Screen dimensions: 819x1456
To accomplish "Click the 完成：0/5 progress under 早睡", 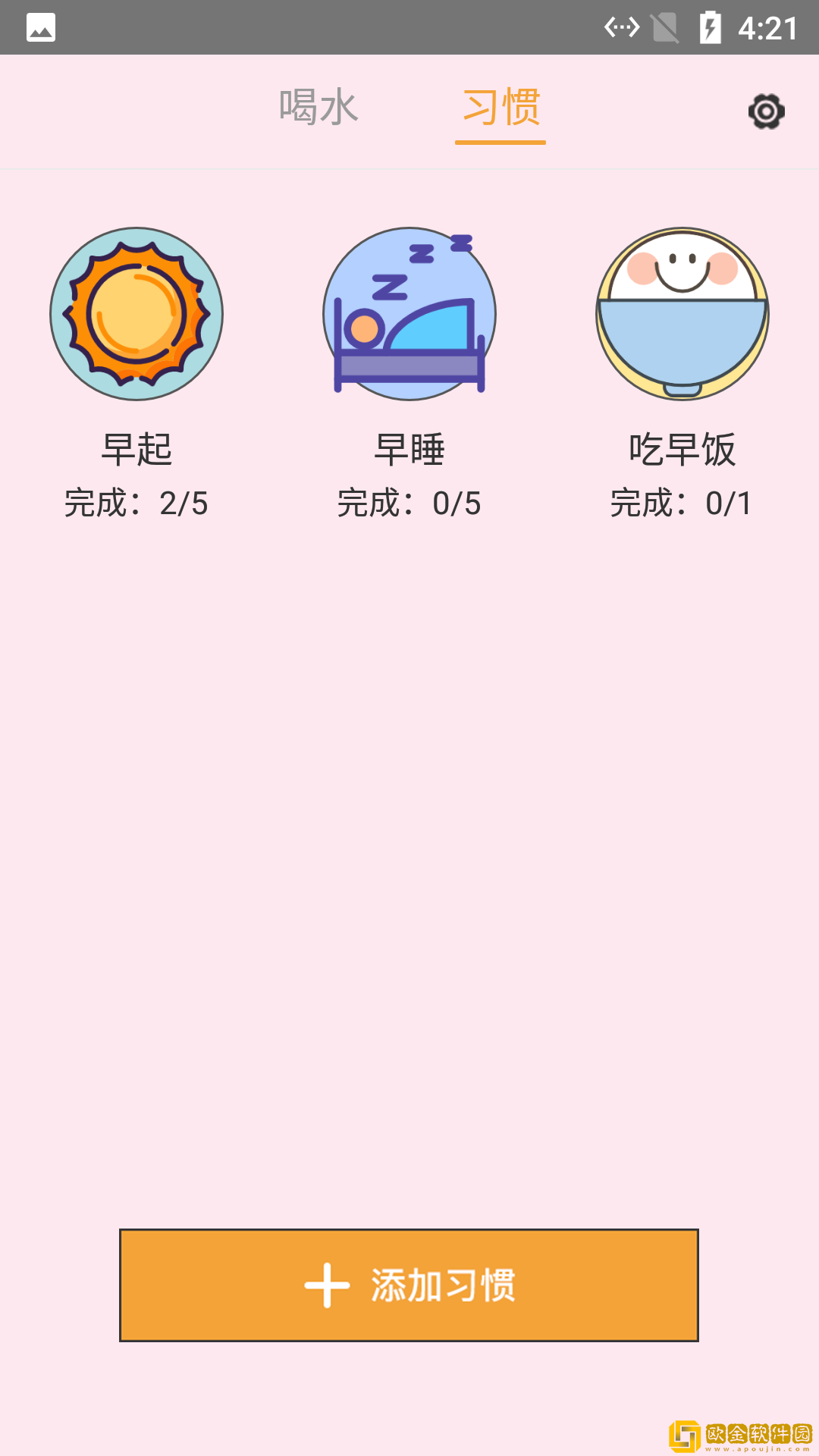I will click(409, 502).
